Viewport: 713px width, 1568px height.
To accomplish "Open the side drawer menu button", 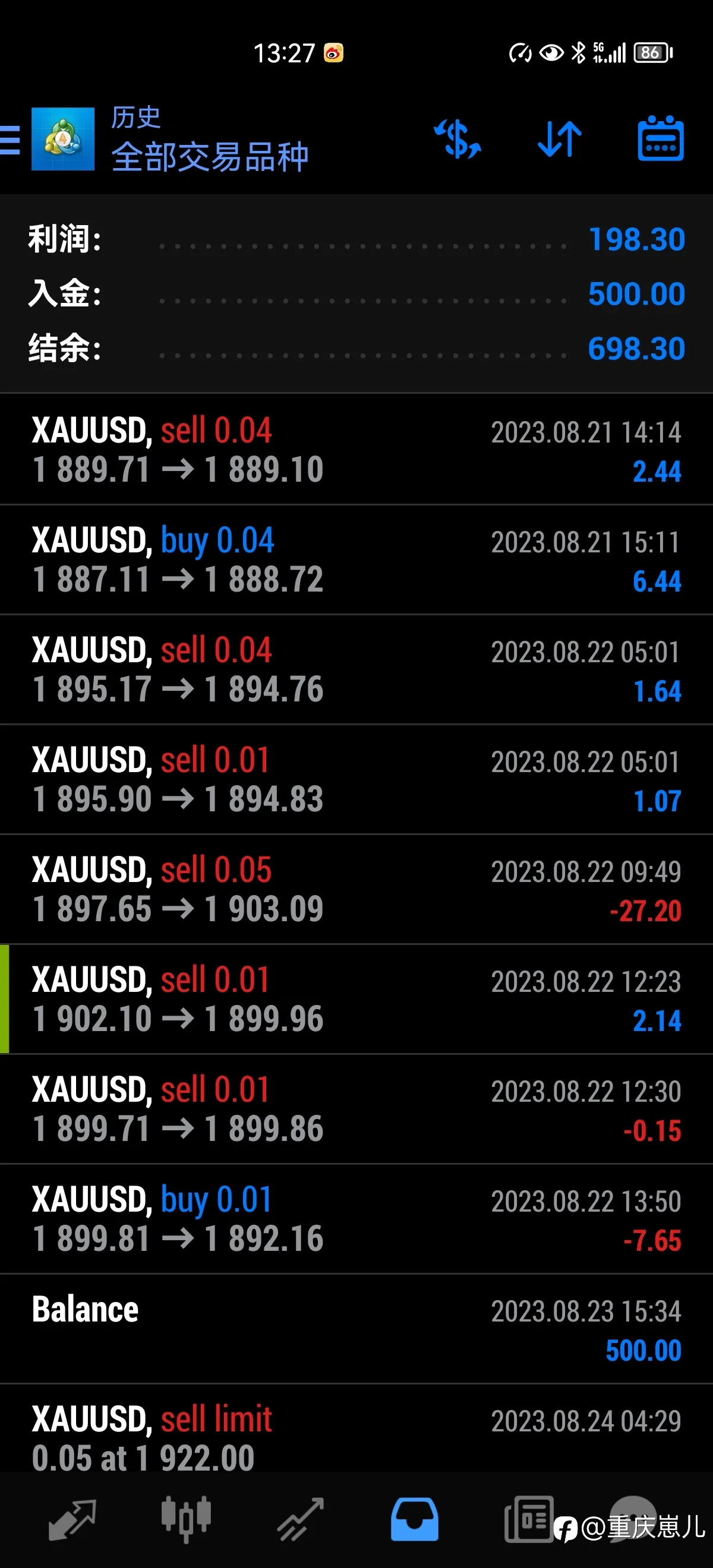I will [x=10, y=140].
